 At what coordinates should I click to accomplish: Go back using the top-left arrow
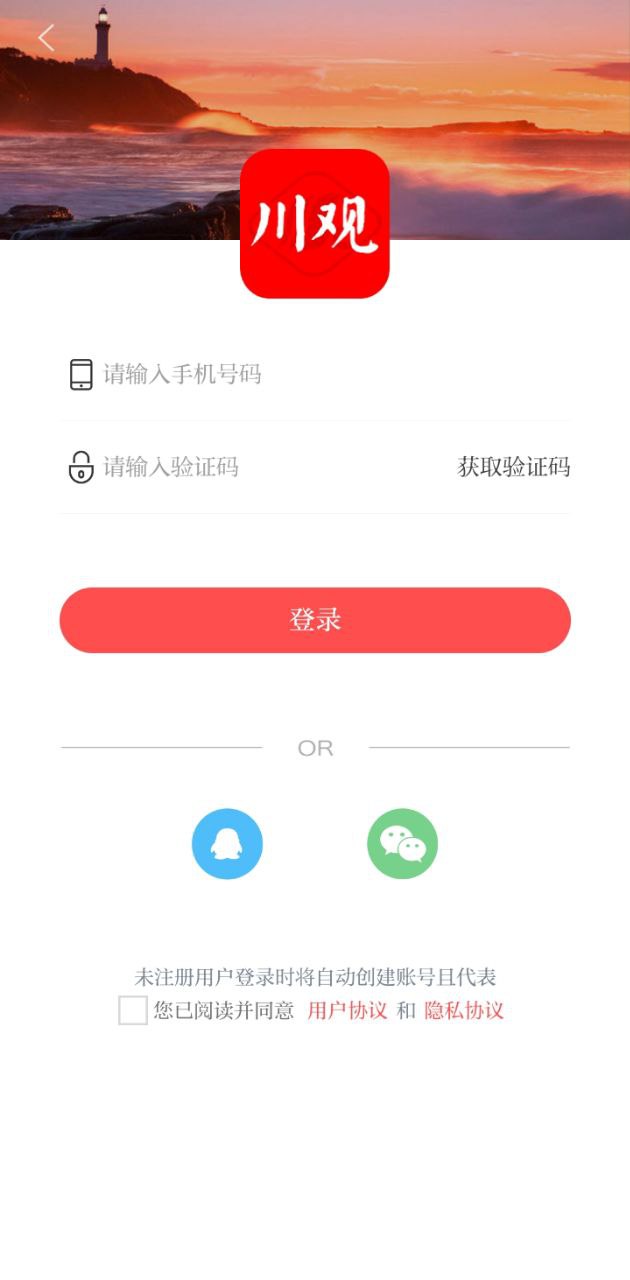pos(46,38)
